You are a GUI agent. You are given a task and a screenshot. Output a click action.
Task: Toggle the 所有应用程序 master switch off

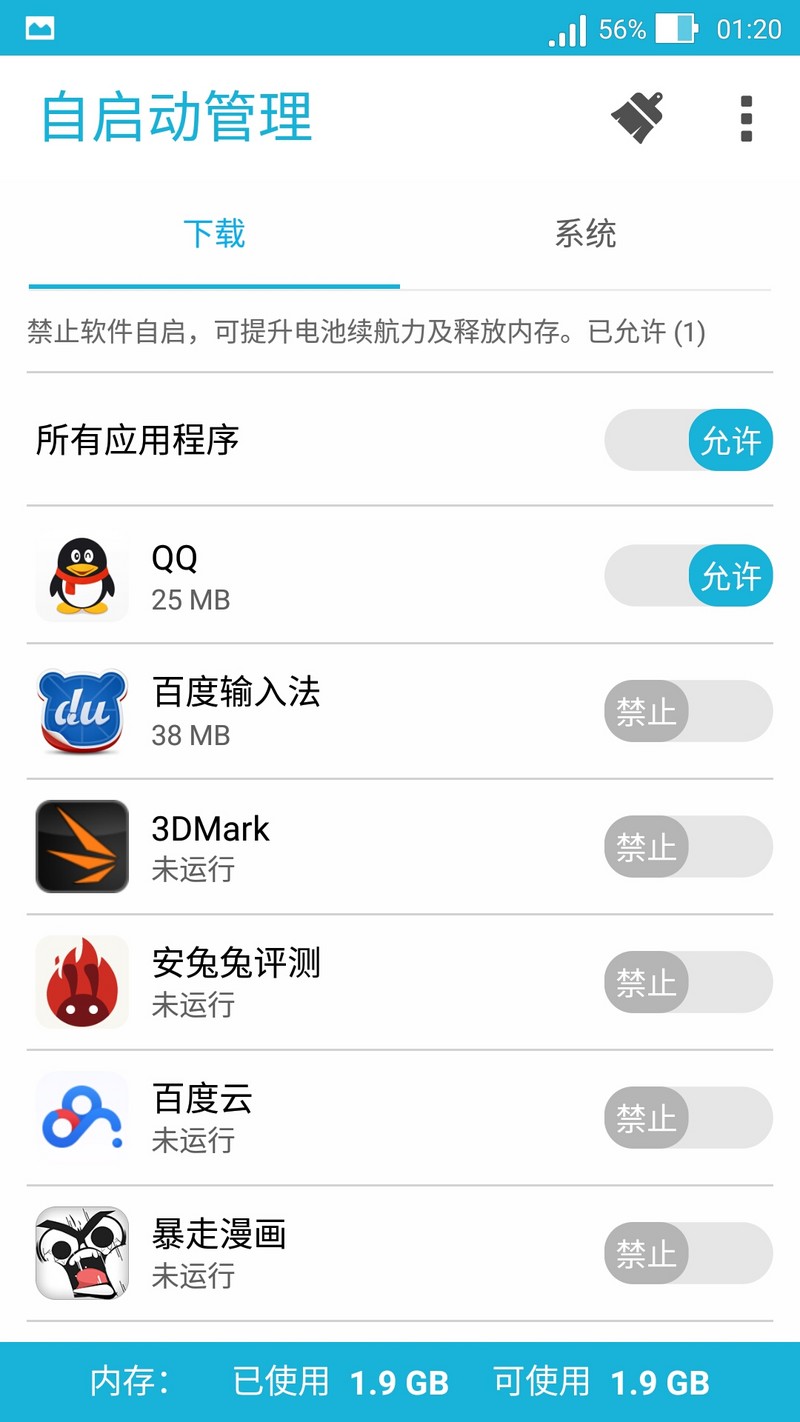(689, 440)
